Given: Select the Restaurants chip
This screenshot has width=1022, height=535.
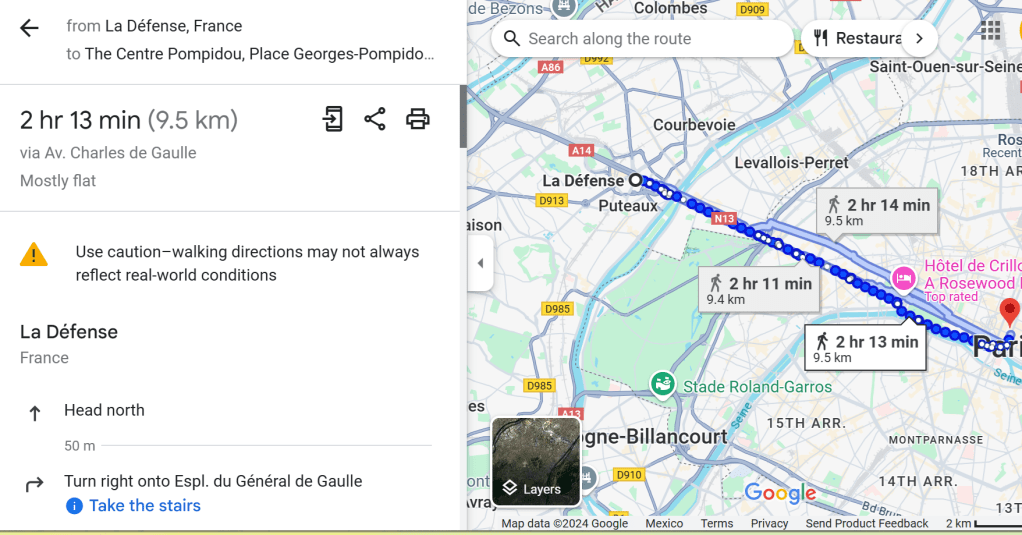Looking at the screenshot, I should [857, 39].
